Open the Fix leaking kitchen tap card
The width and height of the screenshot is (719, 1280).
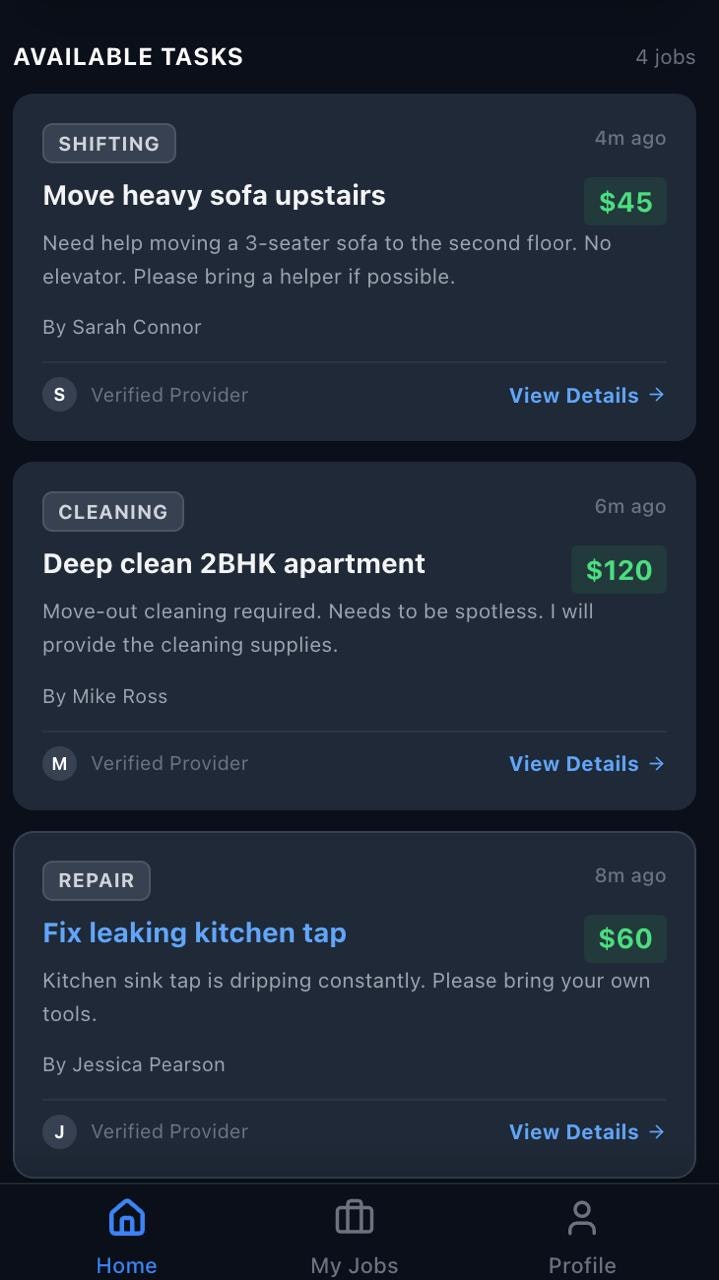coord(354,1005)
